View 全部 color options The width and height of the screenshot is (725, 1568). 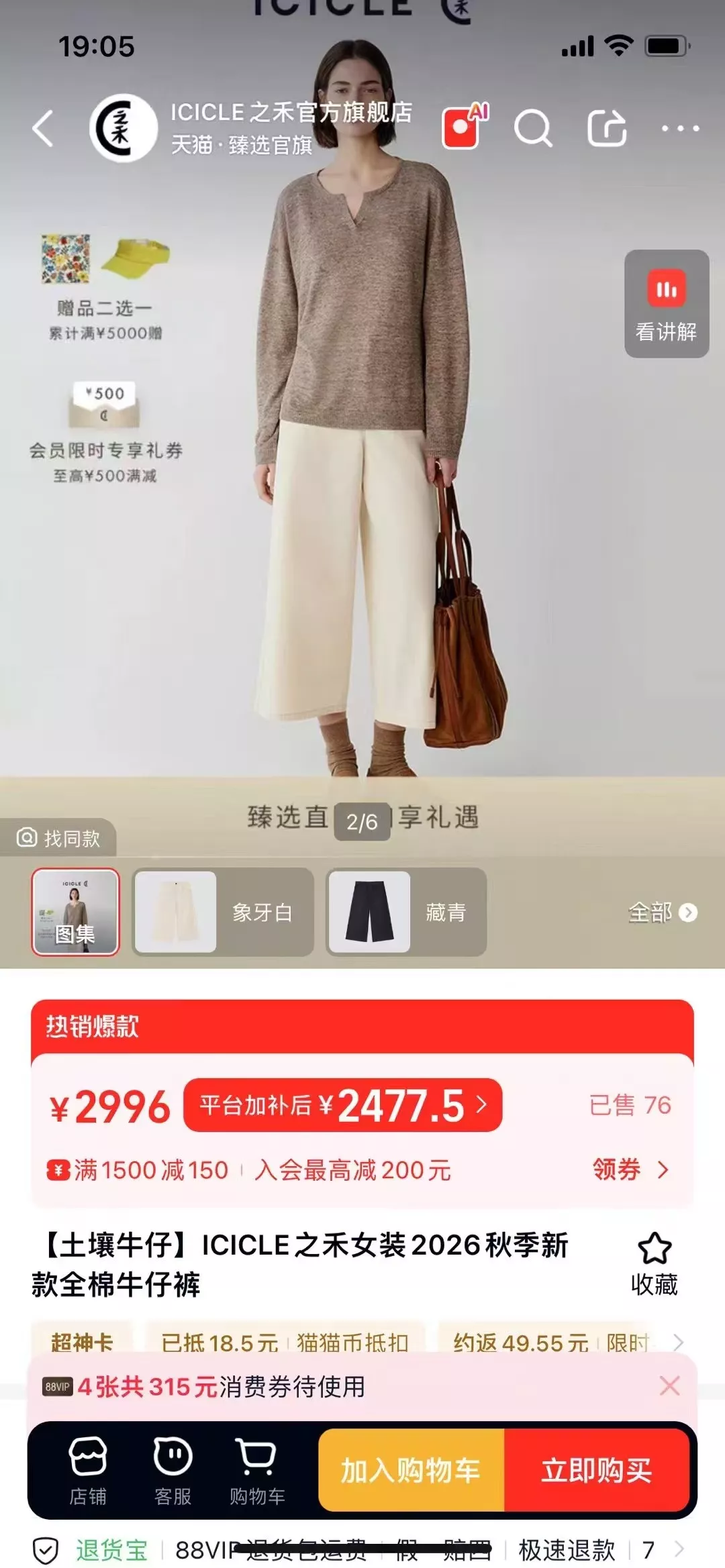[x=663, y=912]
